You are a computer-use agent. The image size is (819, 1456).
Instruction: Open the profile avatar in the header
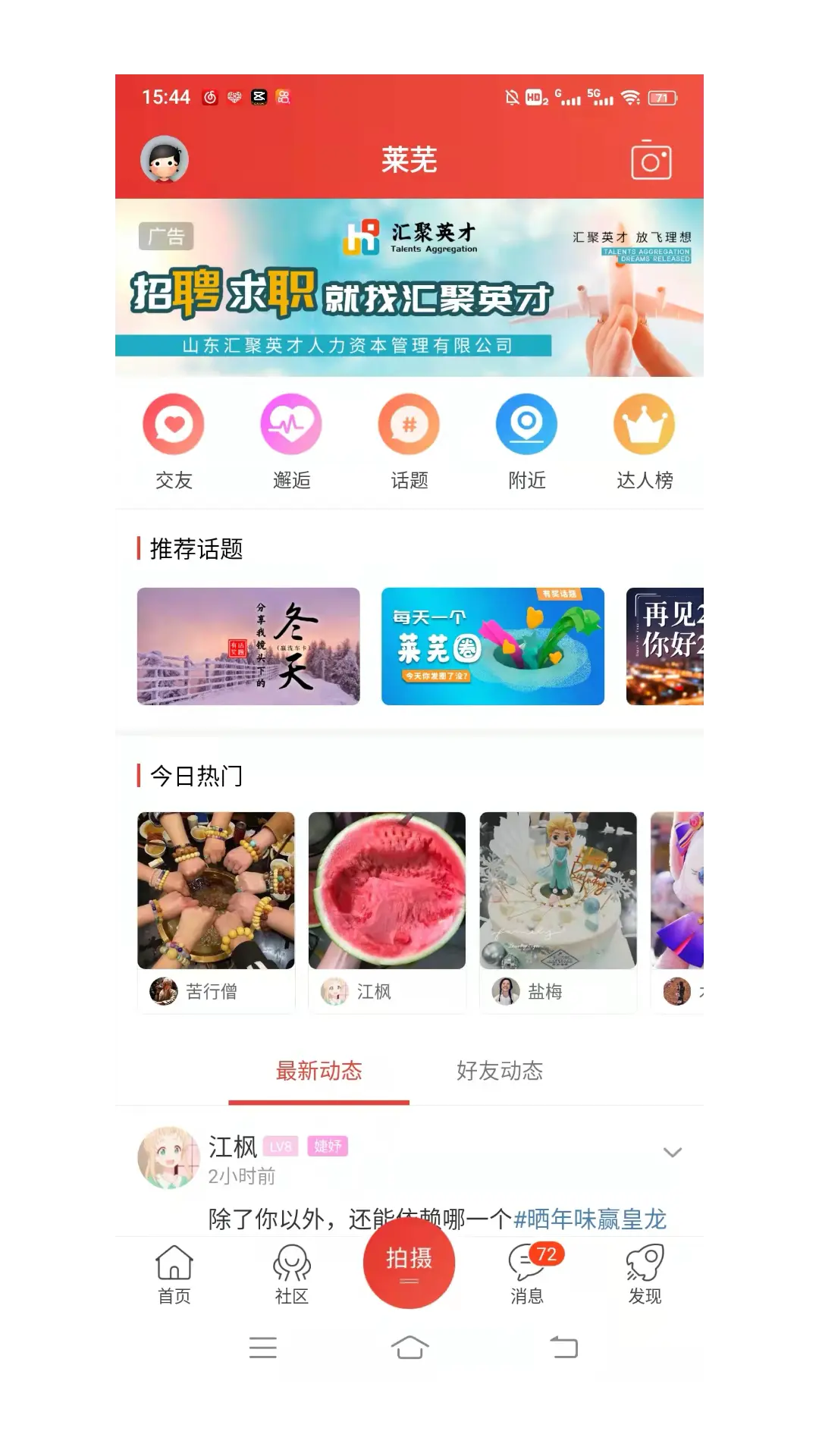[165, 160]
